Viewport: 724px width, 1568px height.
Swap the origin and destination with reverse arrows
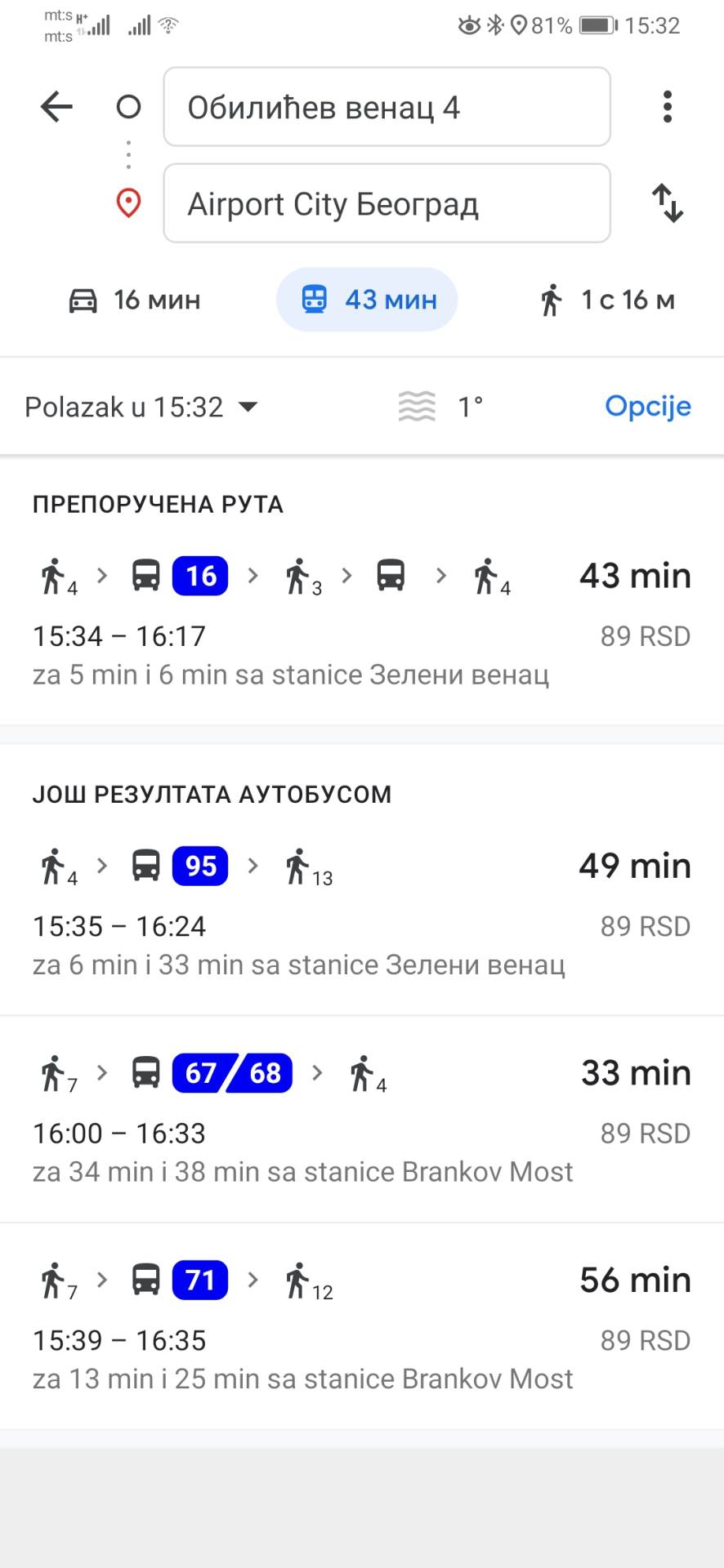pos(668,204)
